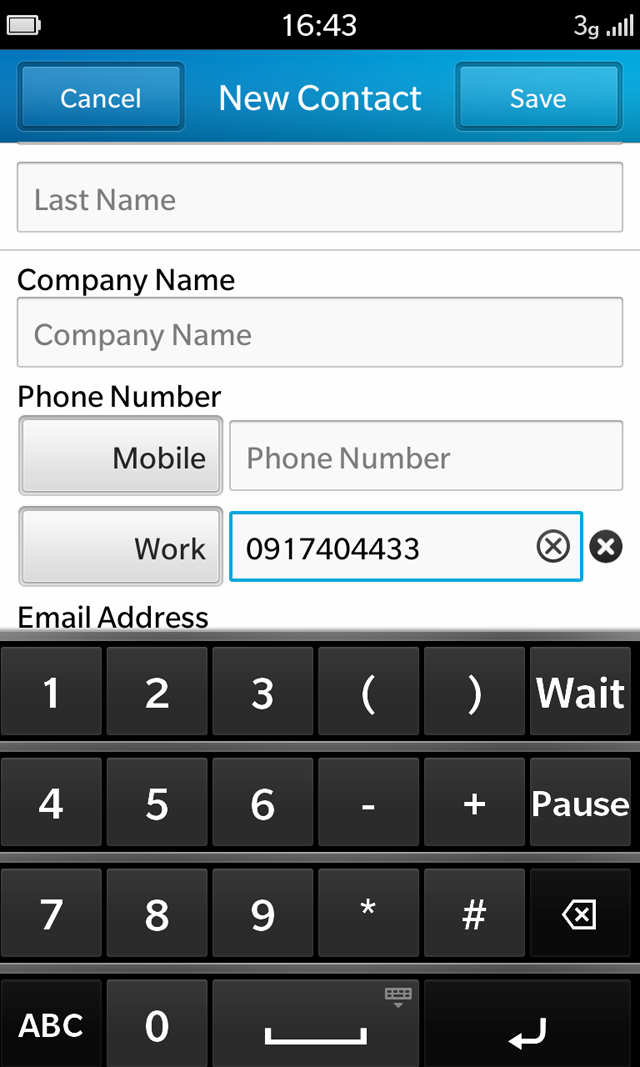Tap the Wait key on the keypad
640x1067 pixels.
coord(580,691)
